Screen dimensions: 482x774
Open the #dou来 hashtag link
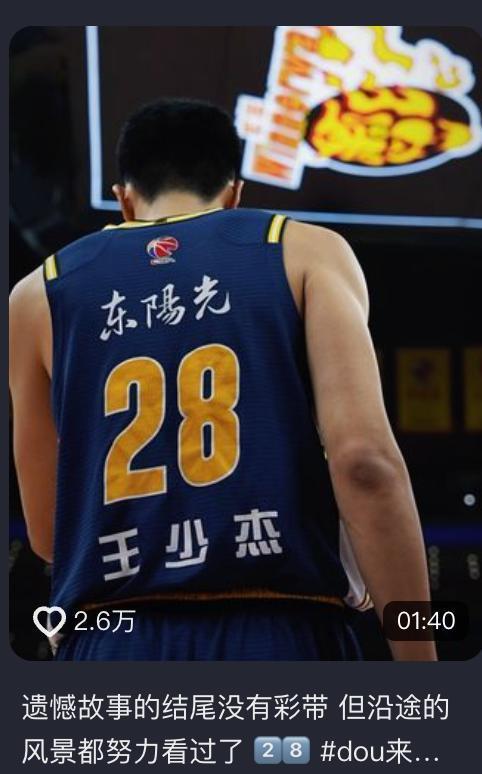click(x=379, y=751)
